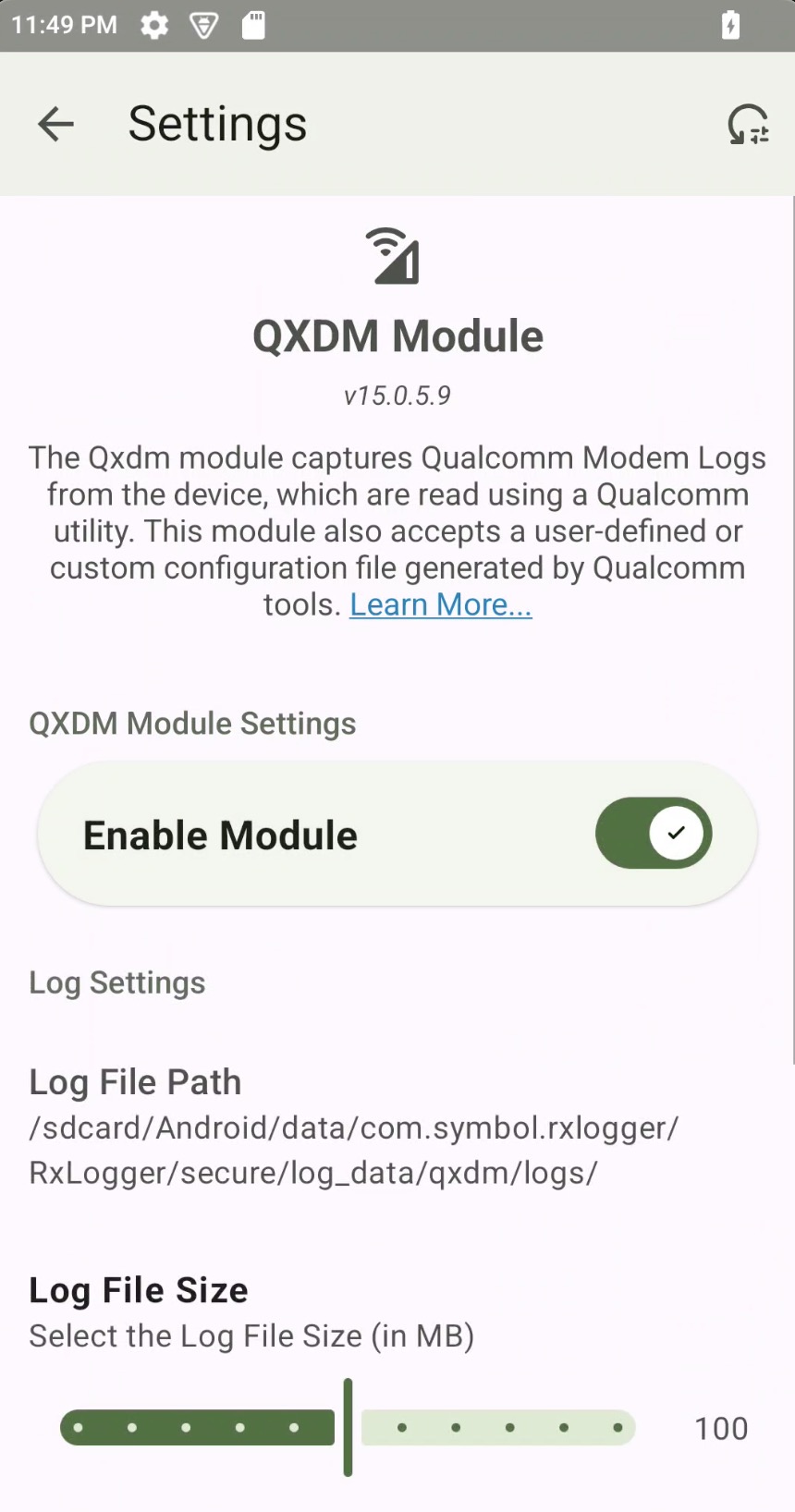Open the Learn More link
Screen dimensions: 795x1512
[x=440, y=604]
